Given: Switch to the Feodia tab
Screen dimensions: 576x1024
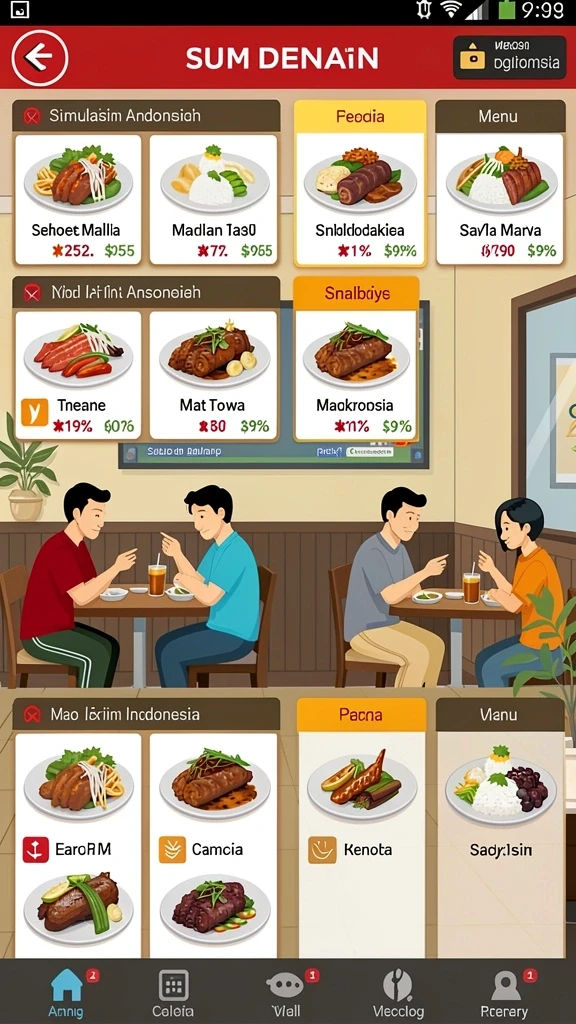Looking at the screenshot, I should click(x=360, y=117).
